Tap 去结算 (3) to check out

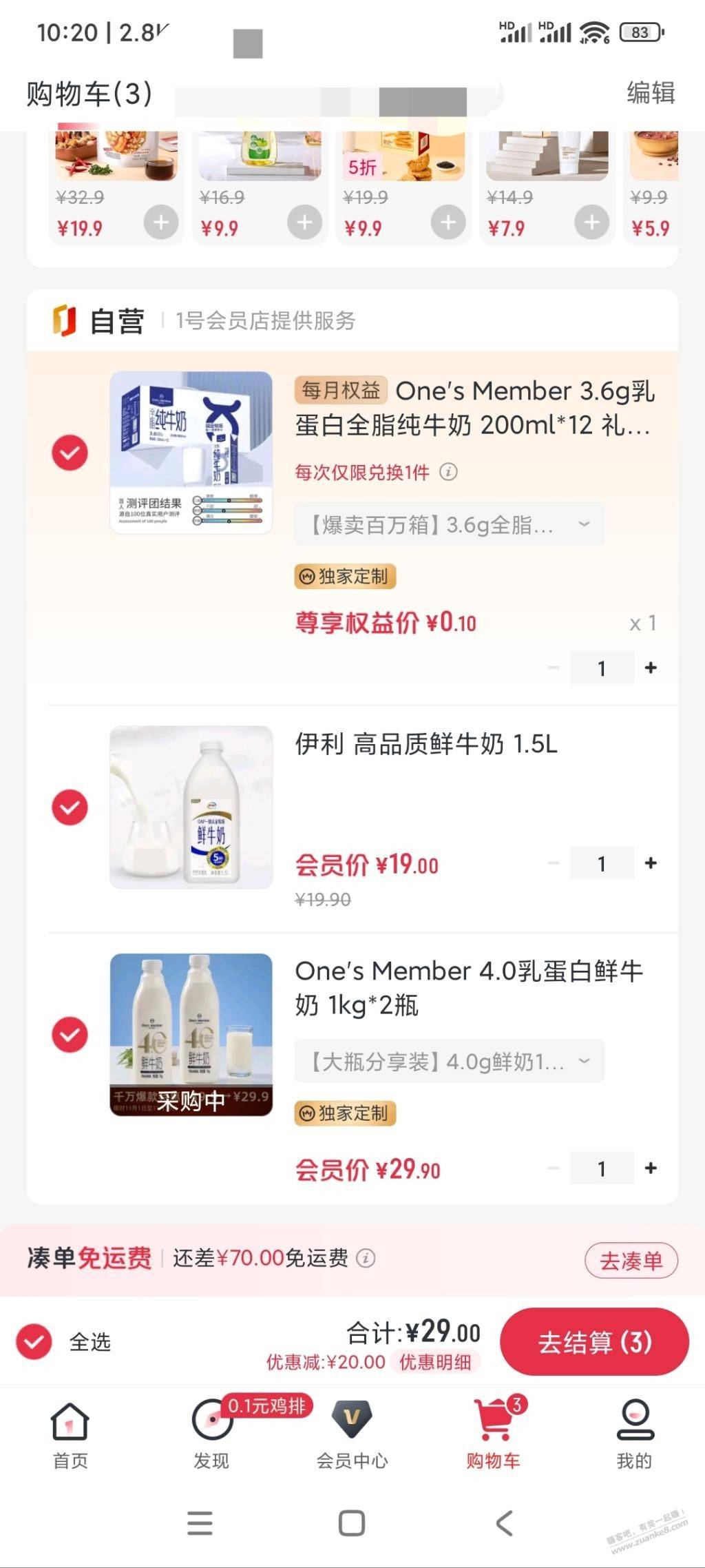coord(594,1341)
